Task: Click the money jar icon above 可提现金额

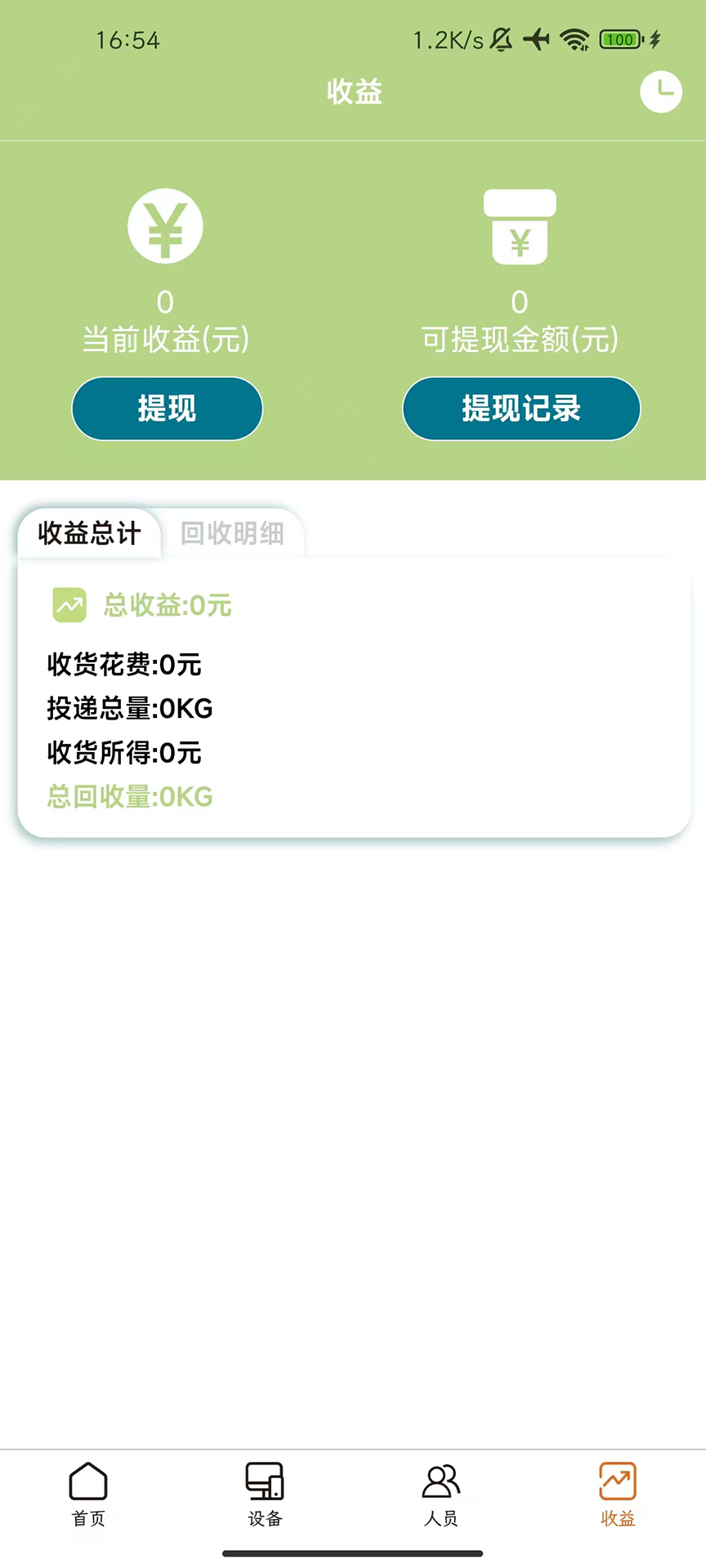Action: click(520, 226)
